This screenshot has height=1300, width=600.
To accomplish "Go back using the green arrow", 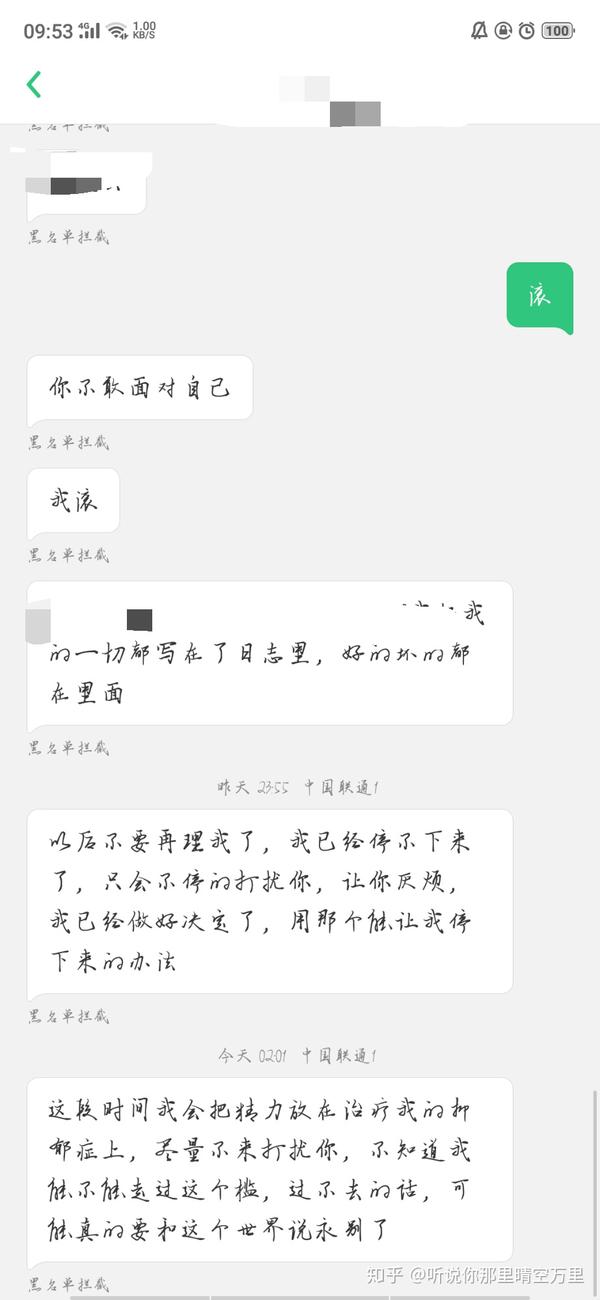I will click(x=34, y=84).
